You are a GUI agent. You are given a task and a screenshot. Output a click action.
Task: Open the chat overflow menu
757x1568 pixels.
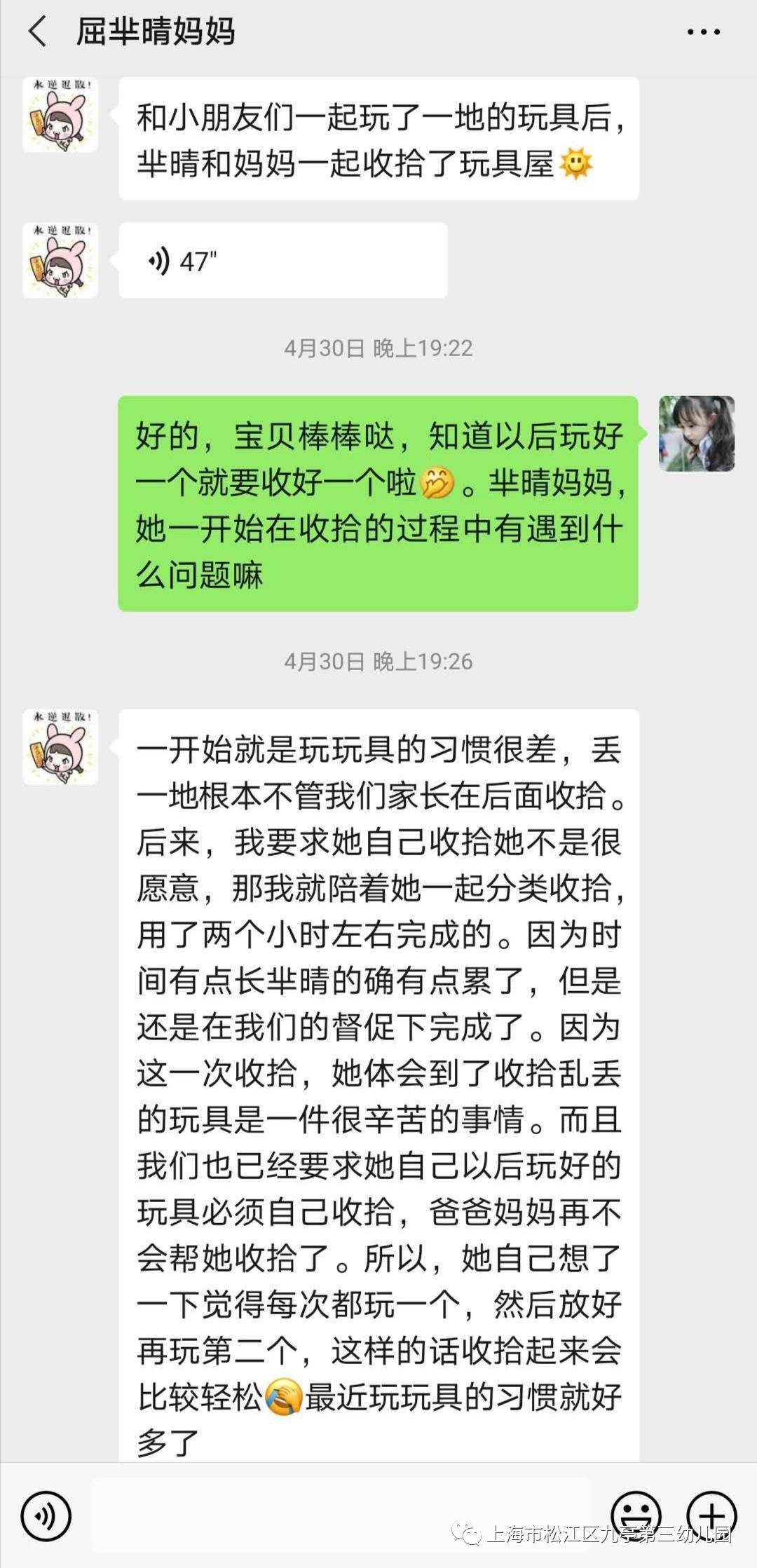click(x=703, y=32)
